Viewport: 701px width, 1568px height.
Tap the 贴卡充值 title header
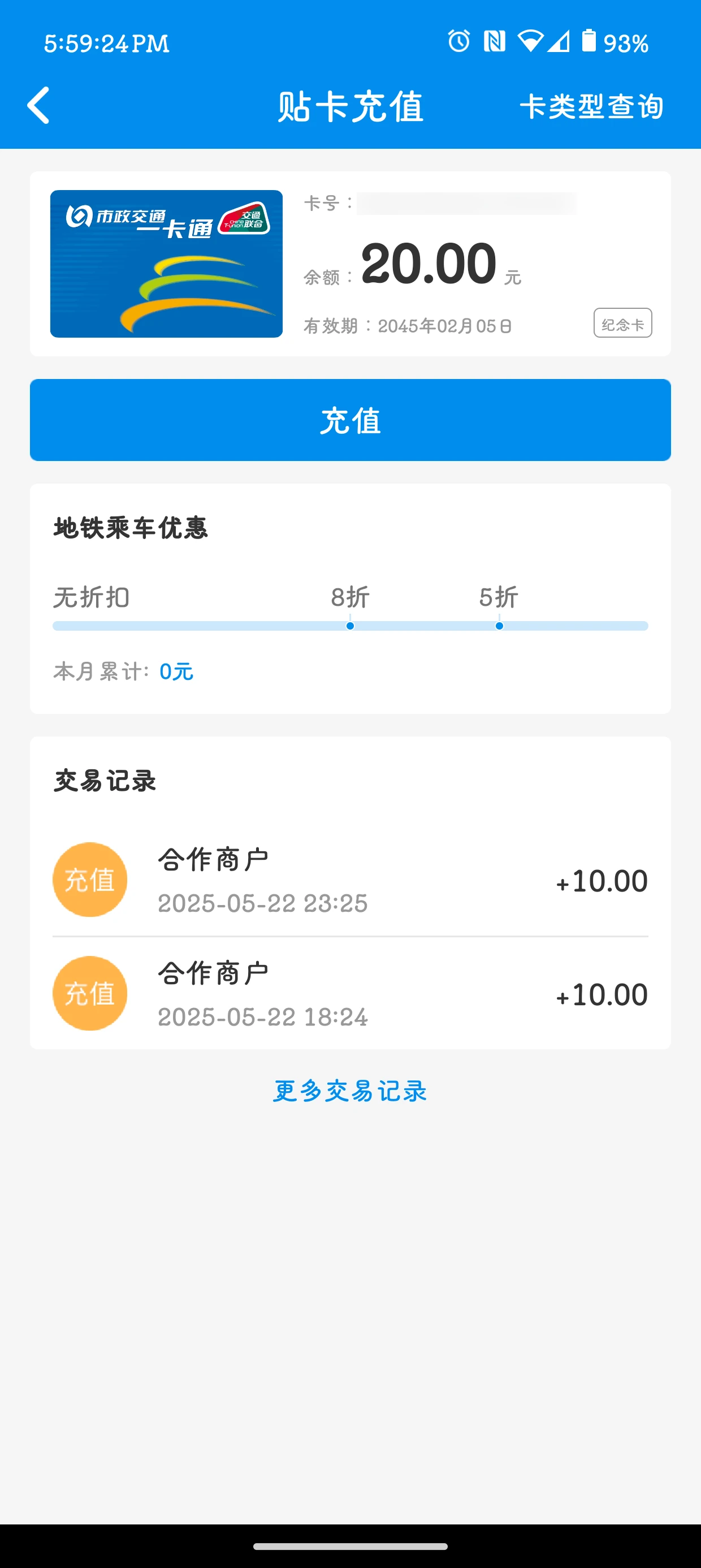tap(350, 106)
